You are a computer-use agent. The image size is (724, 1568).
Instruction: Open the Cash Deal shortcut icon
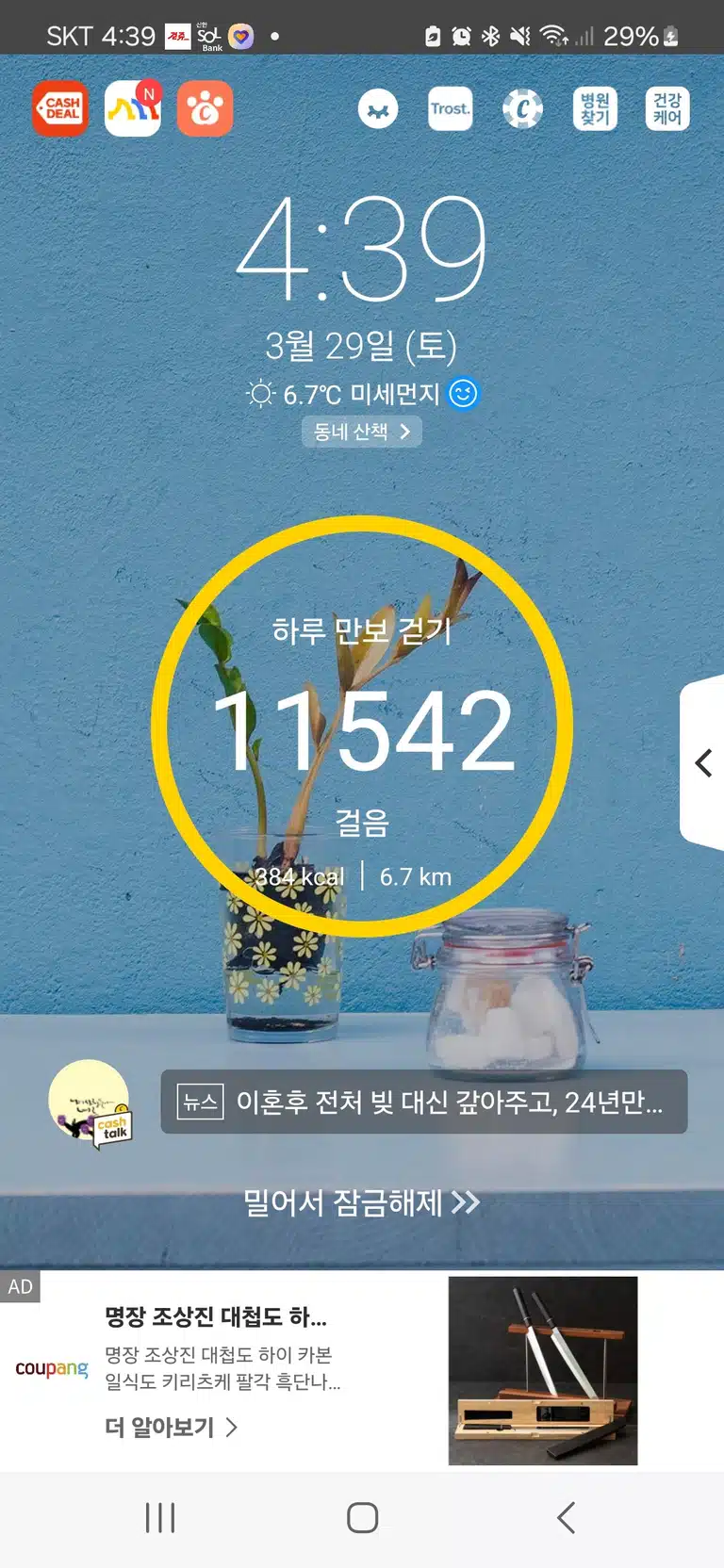pos(60,109)
